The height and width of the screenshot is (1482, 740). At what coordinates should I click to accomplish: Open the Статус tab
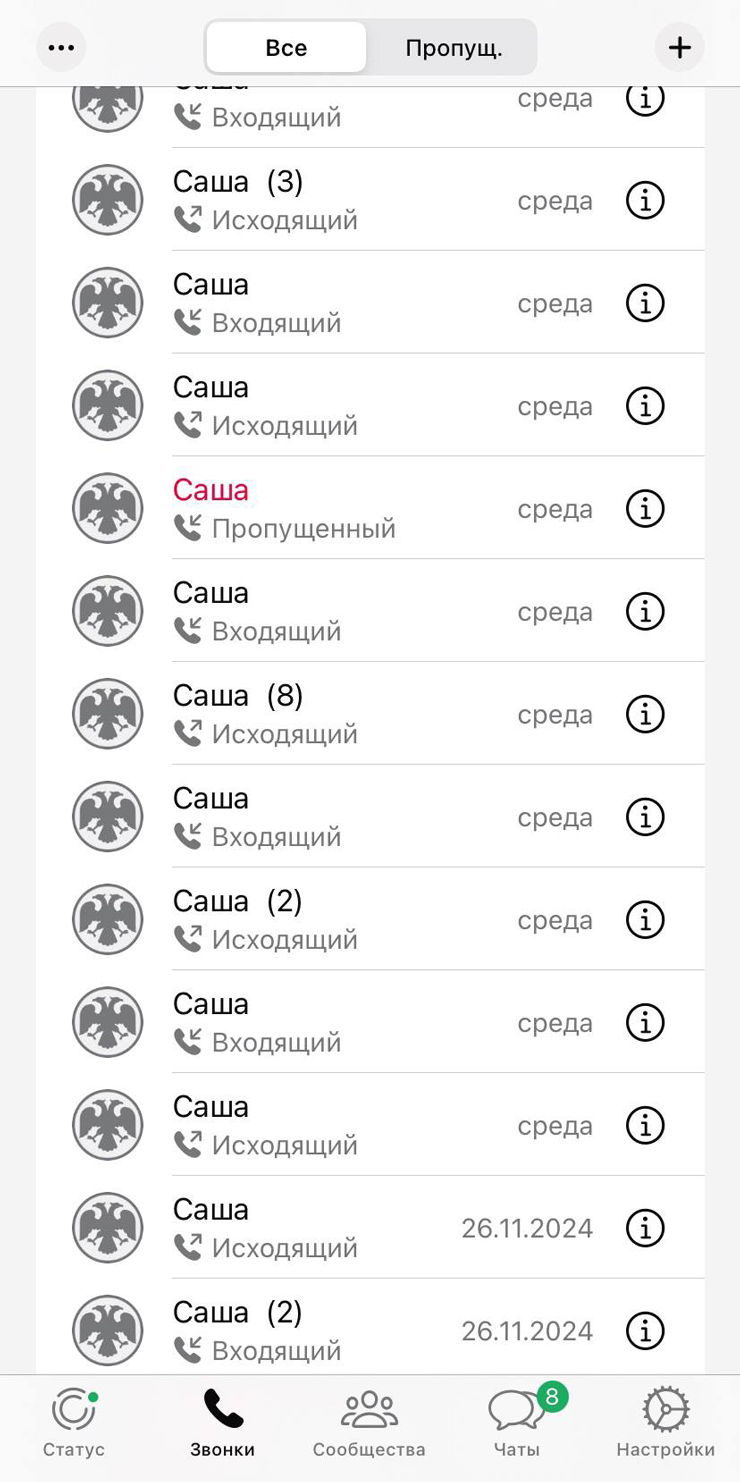click(74, 1422)
